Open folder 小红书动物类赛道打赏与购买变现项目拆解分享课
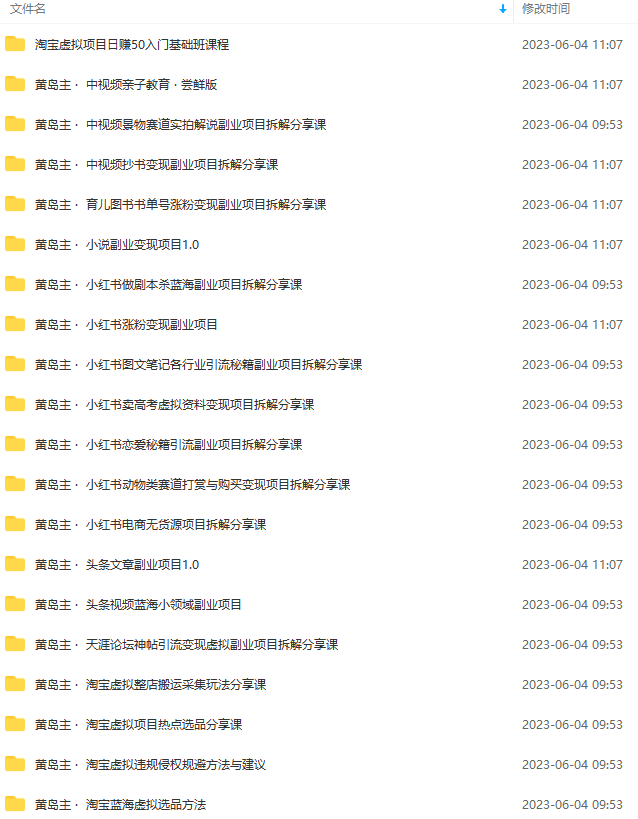 (192, 485)
